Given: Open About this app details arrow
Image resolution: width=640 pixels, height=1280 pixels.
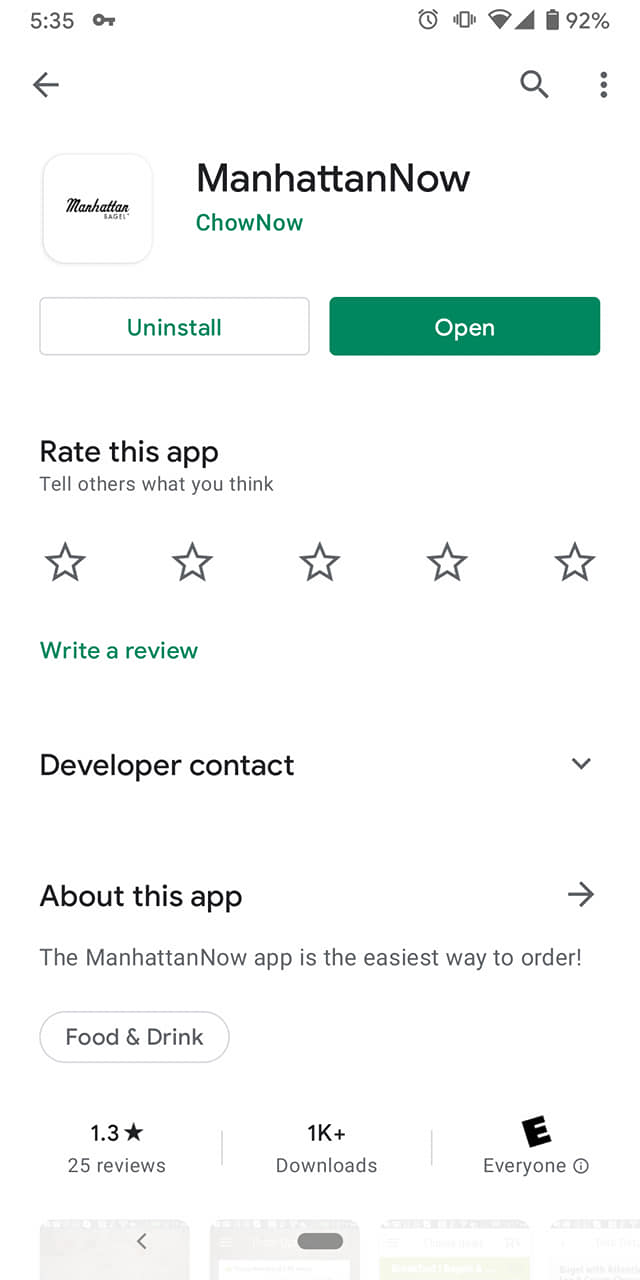Looking at the screenshot, I should click(x=580, y=895).
